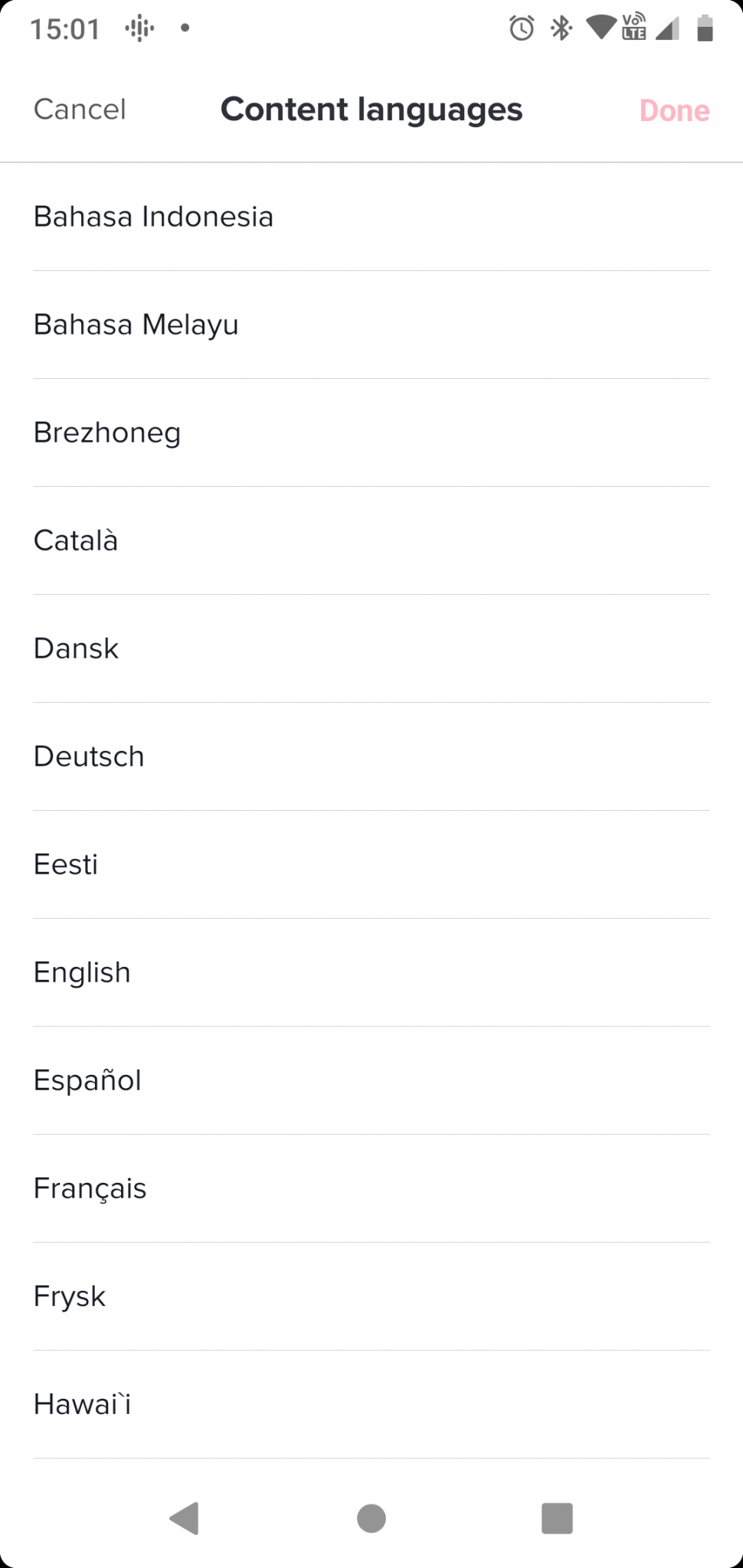The image size is (743, 1568).
Task: Select Deutsch from the languages
Action: point(371,756)
